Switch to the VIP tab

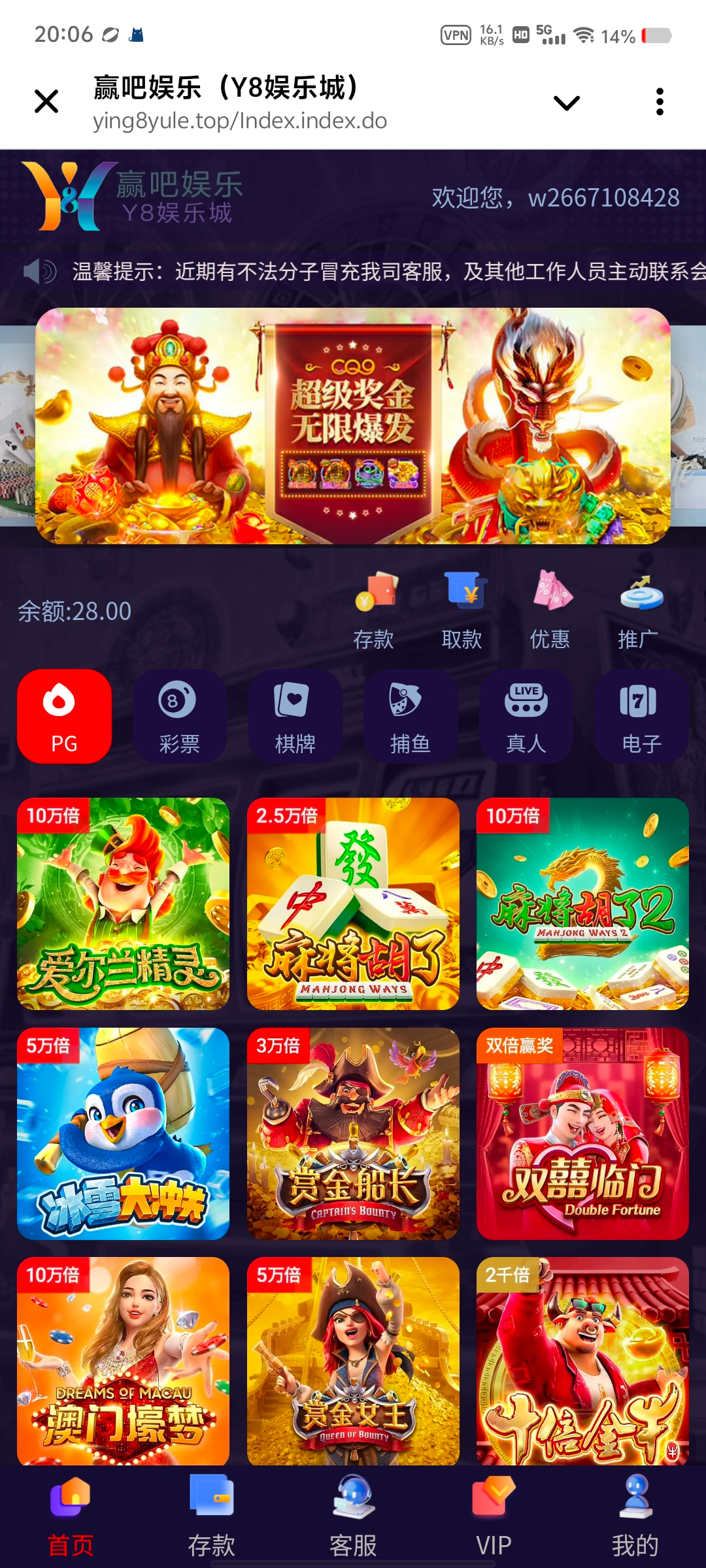(x=494, y=1522)
